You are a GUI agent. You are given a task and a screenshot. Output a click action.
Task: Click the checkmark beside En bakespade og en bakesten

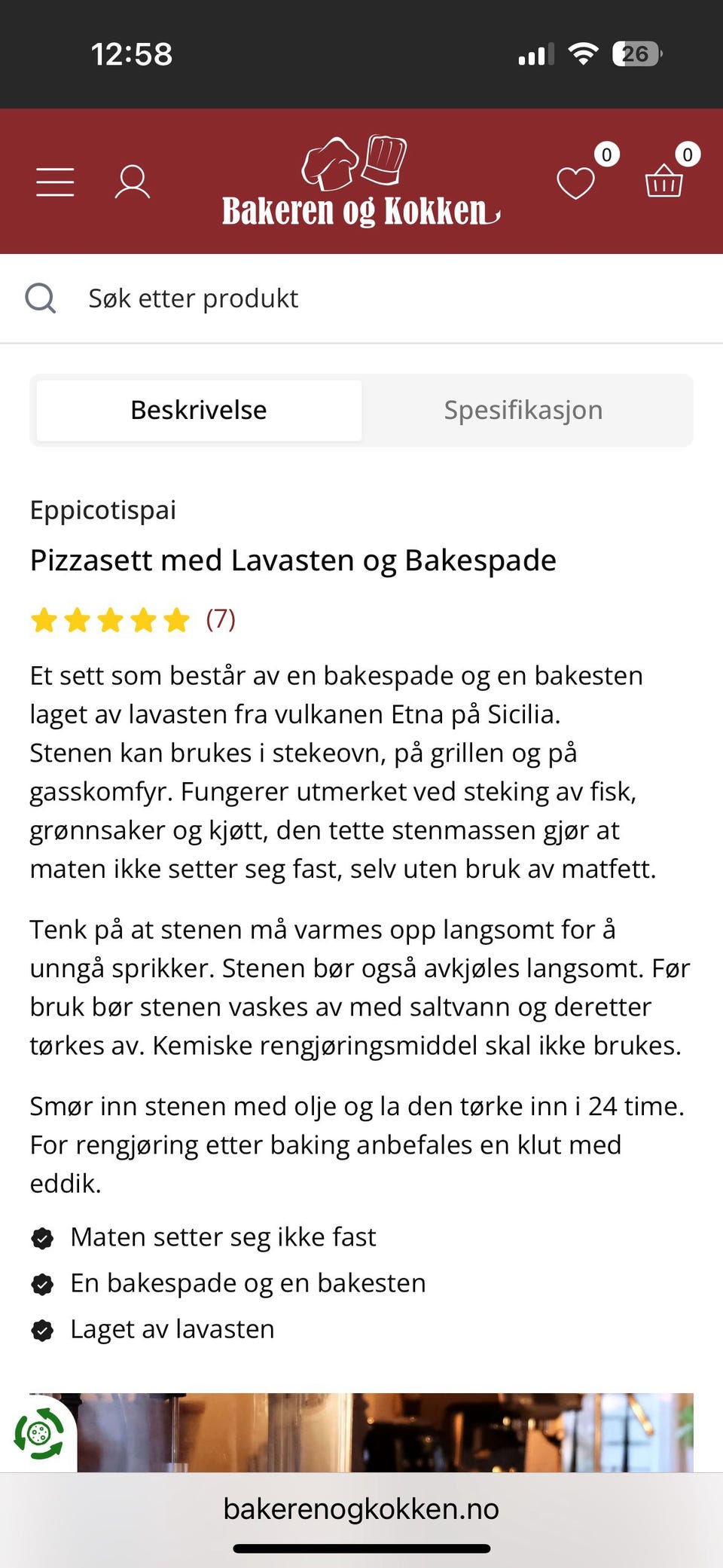pos(42,1282)
